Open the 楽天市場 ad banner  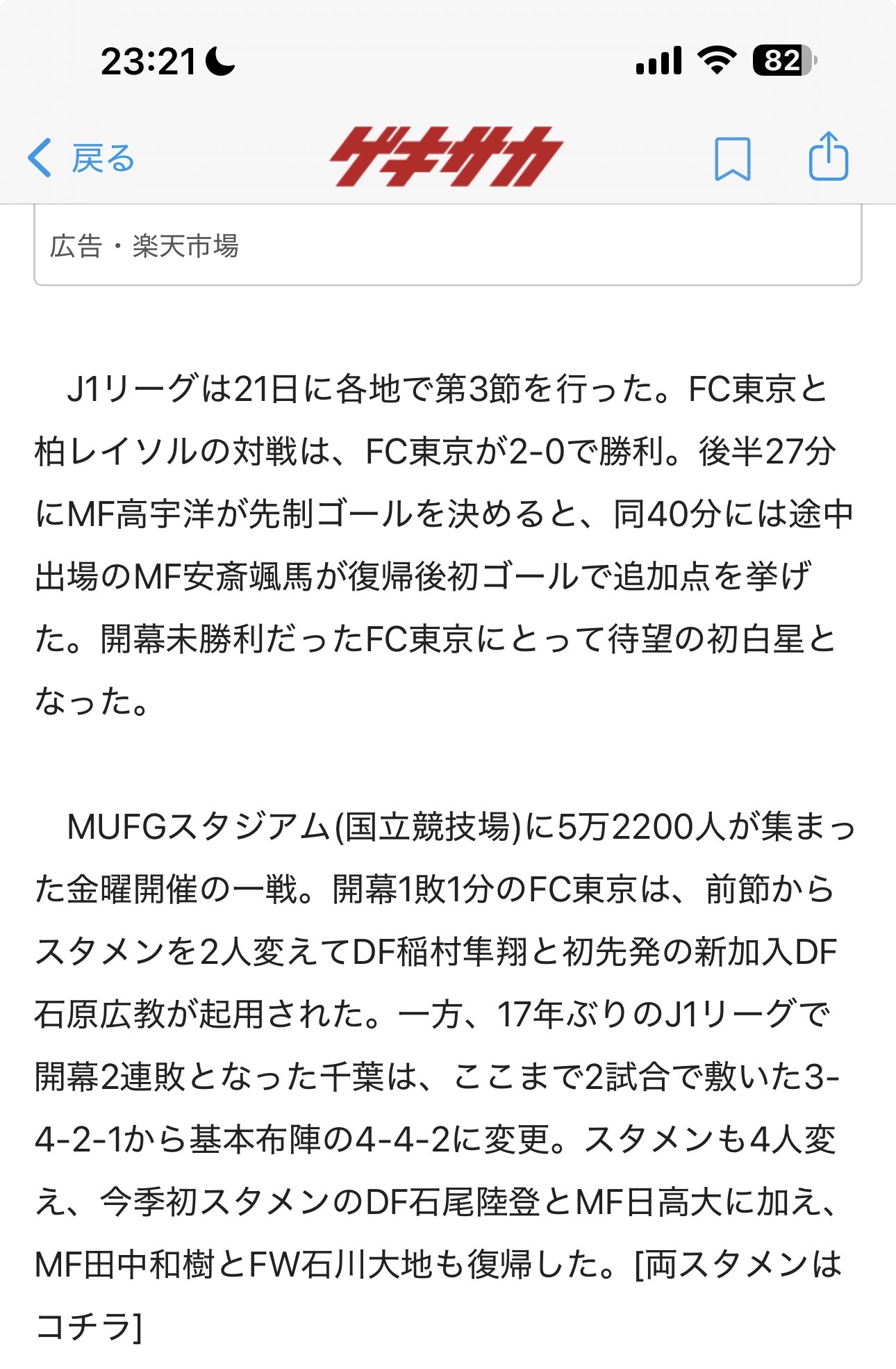[448, 245]
